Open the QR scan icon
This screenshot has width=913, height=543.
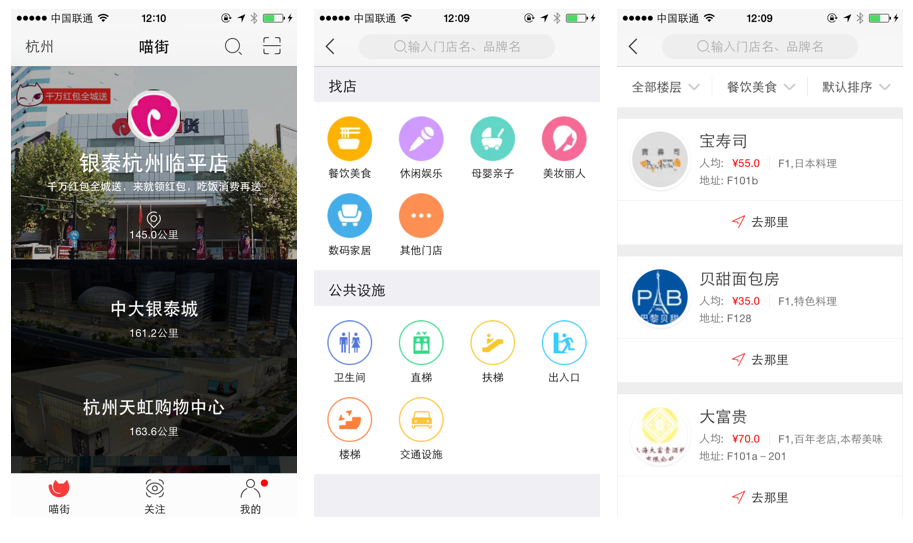(x=272, y=46)
